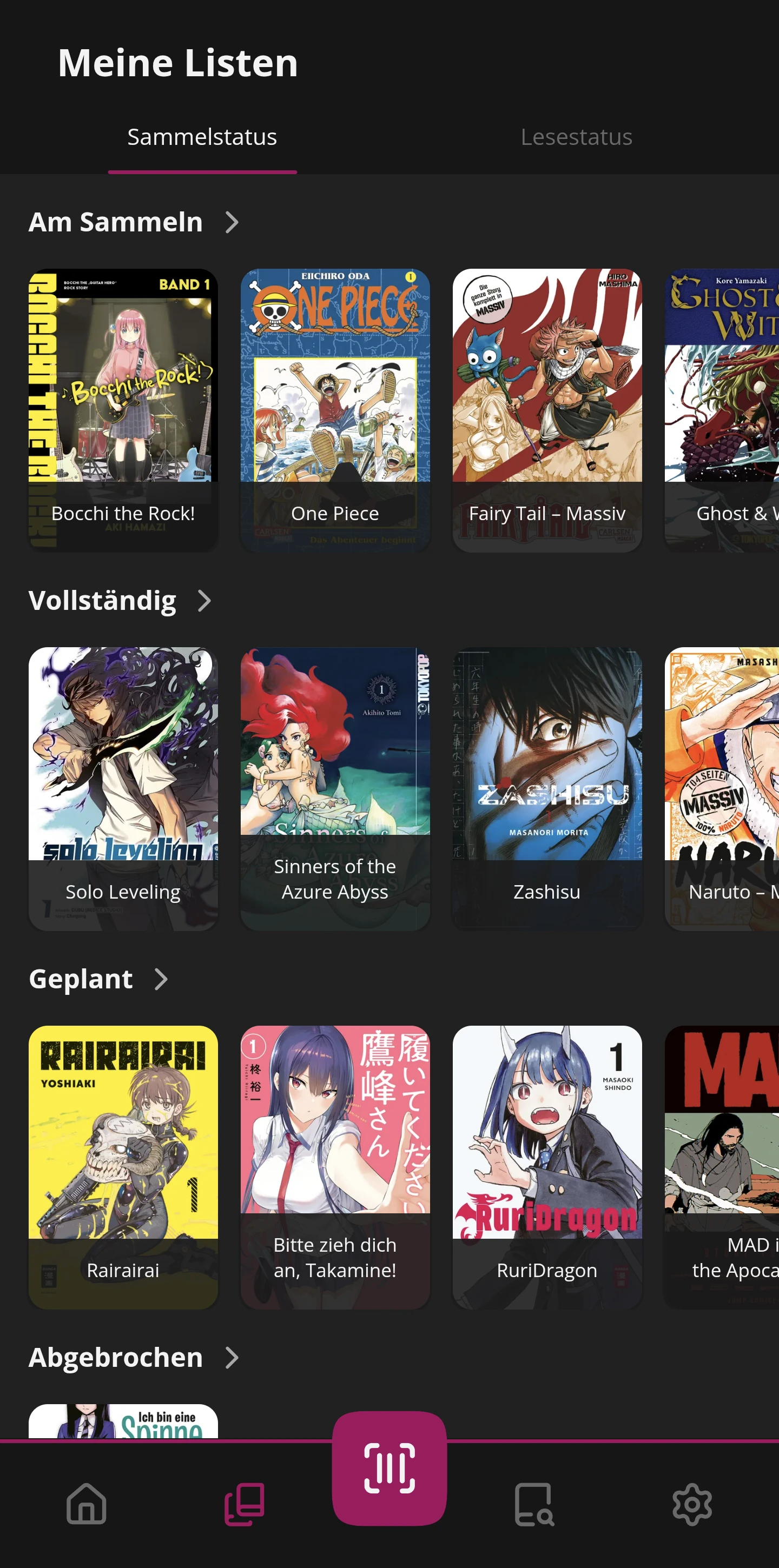
Task: Open Bocchi the Rock! manga card
Action: tap(123, 410)
